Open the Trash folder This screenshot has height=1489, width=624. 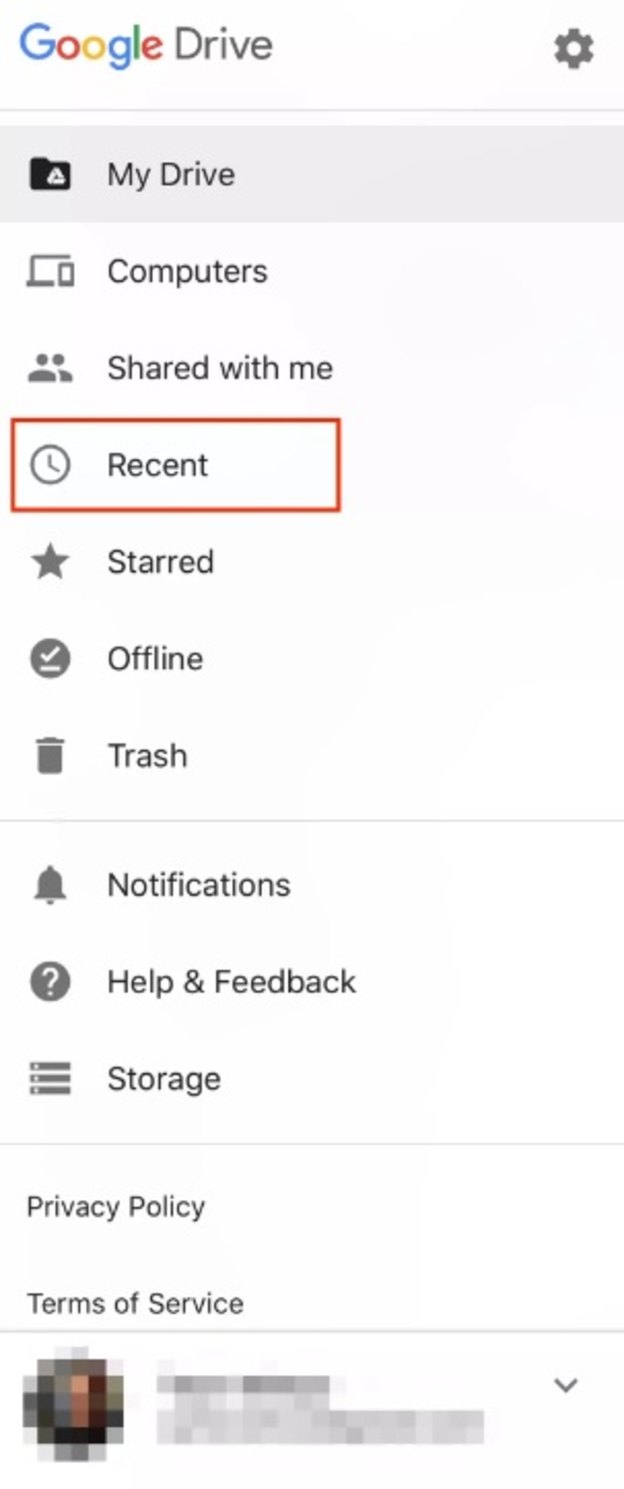(x=147, y=756)
